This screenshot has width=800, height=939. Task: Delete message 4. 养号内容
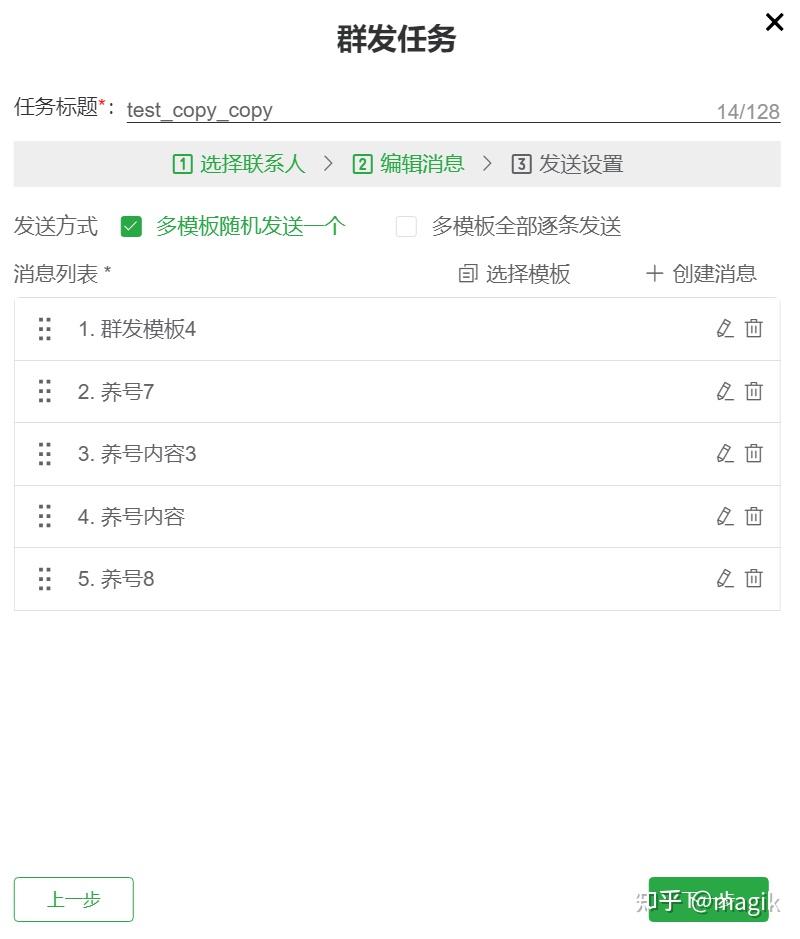click(x=754, y=516)
